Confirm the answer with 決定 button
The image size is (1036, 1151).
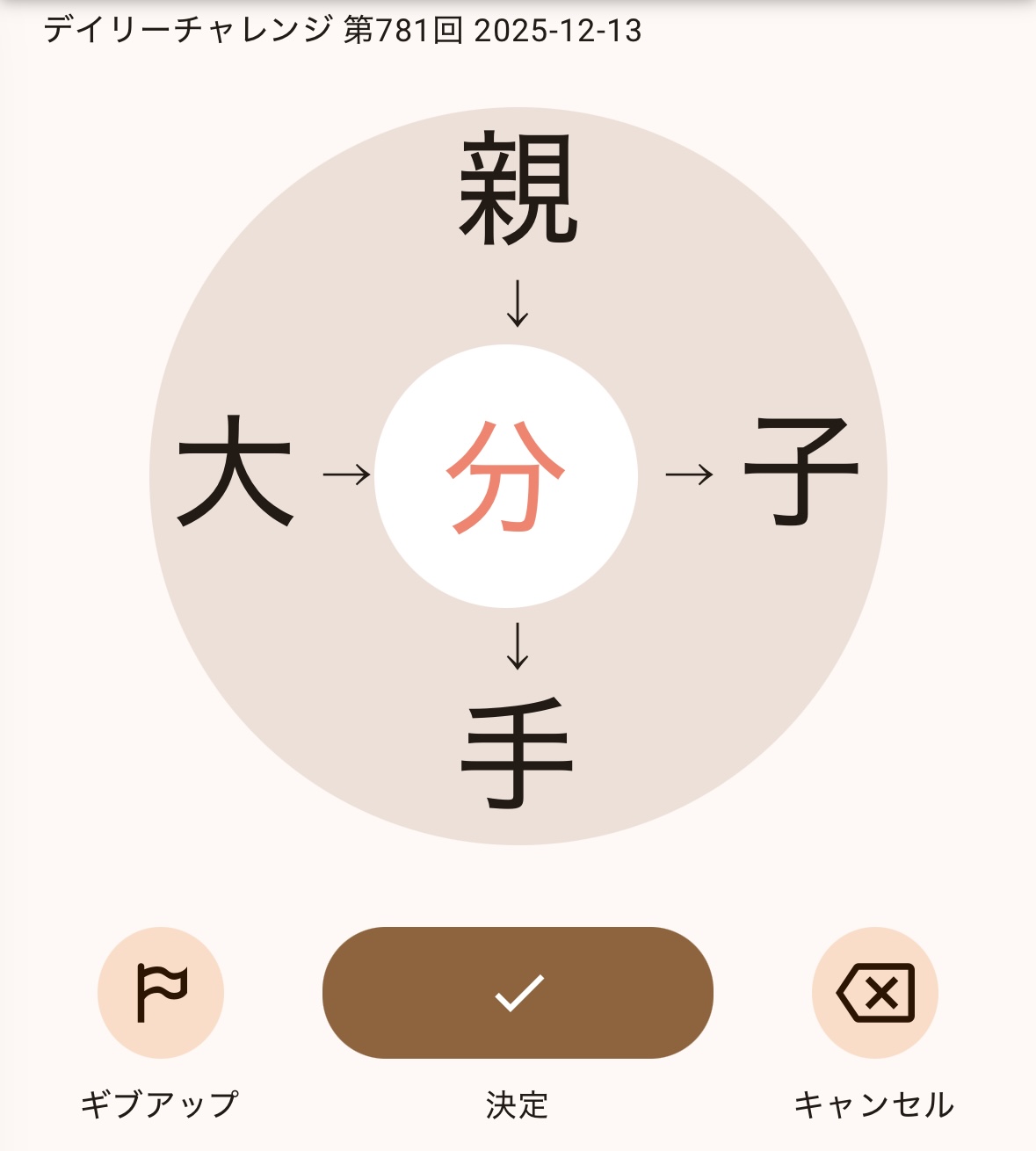[518, 993]
